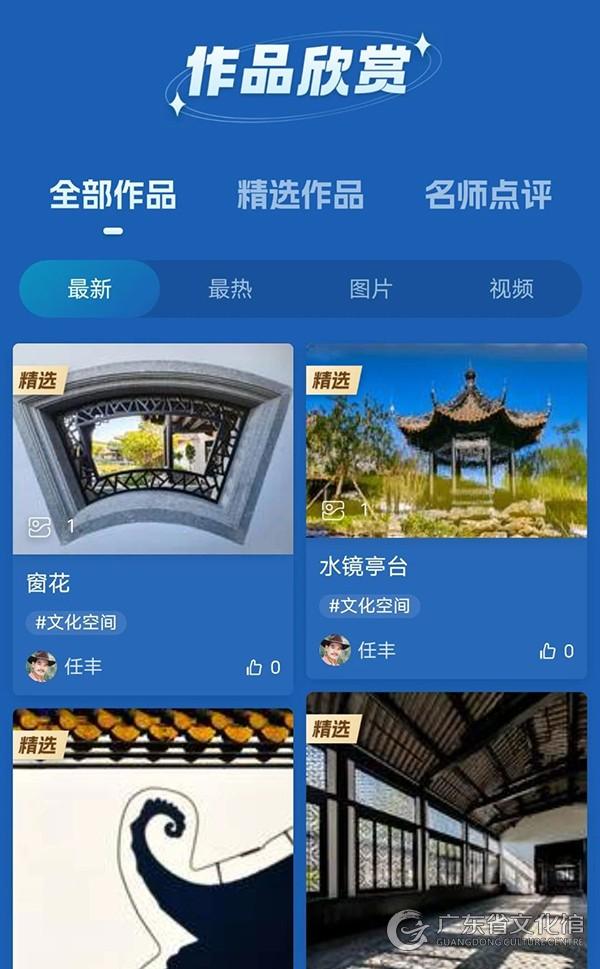This screenshot has height=969, width=600.
Task: Open the roof silhouette artwork card
Action: (x=153, y=840)
